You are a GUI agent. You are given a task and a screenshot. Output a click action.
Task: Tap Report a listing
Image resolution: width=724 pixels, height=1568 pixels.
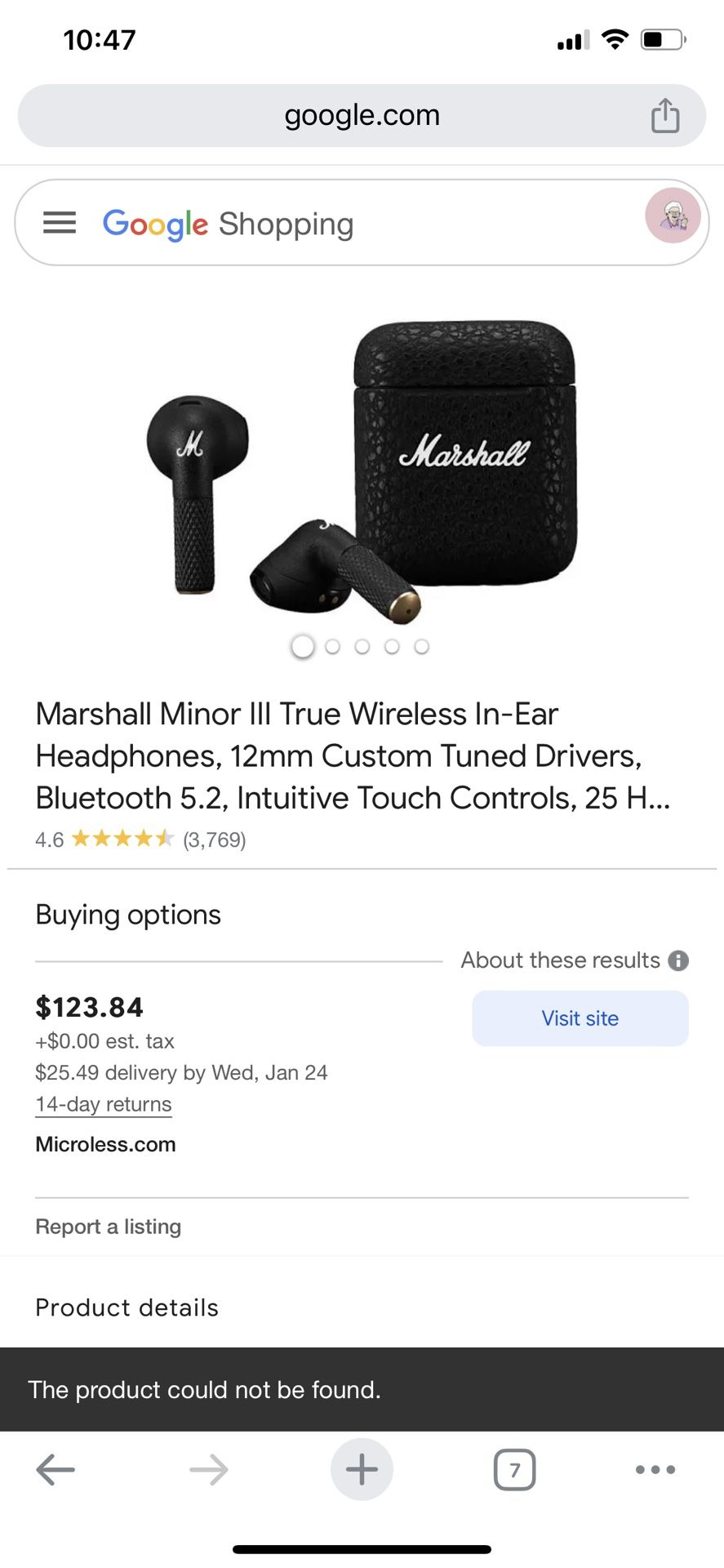pyautogui.click(x=108, y=1226)
